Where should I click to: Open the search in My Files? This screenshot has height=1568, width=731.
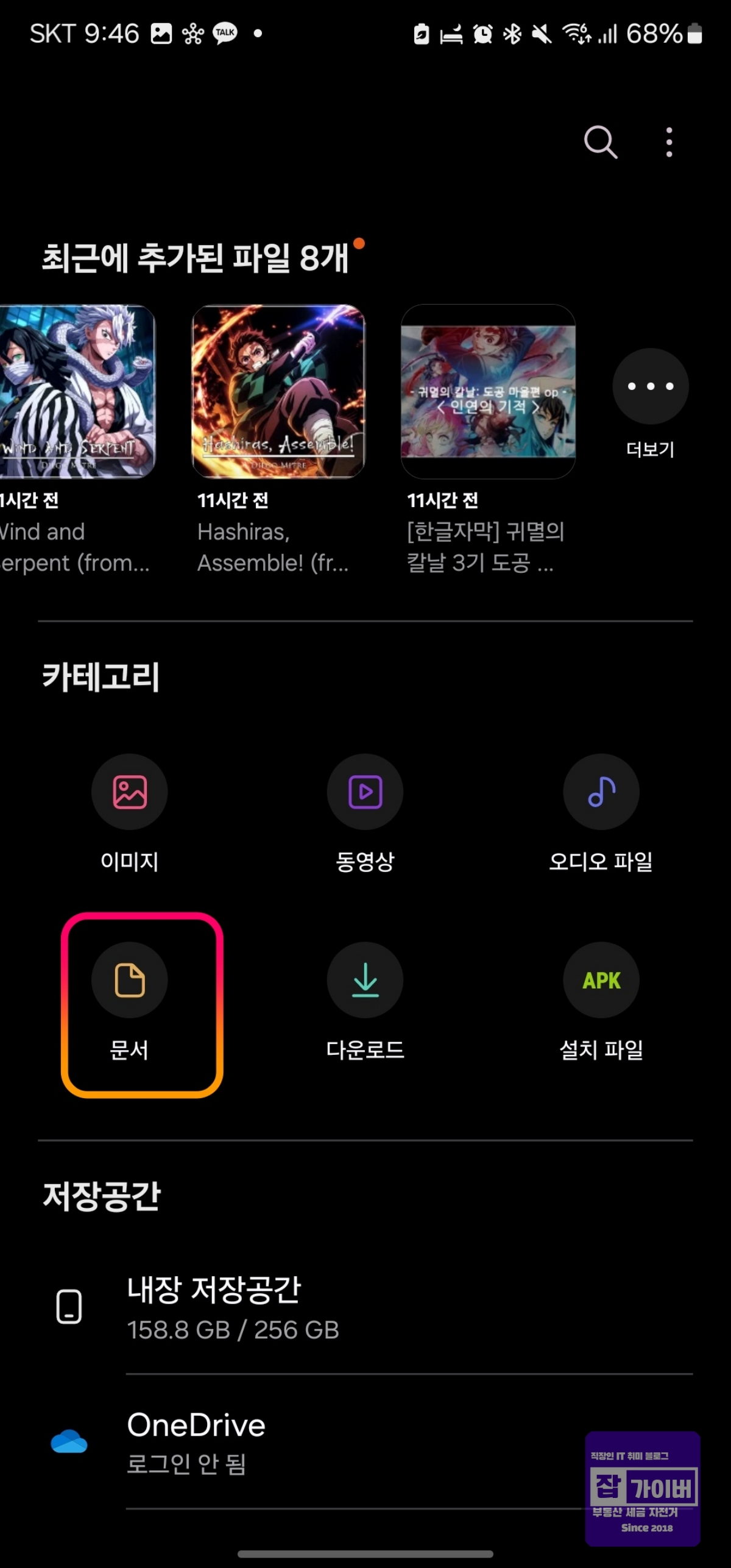tap(601, 141)
